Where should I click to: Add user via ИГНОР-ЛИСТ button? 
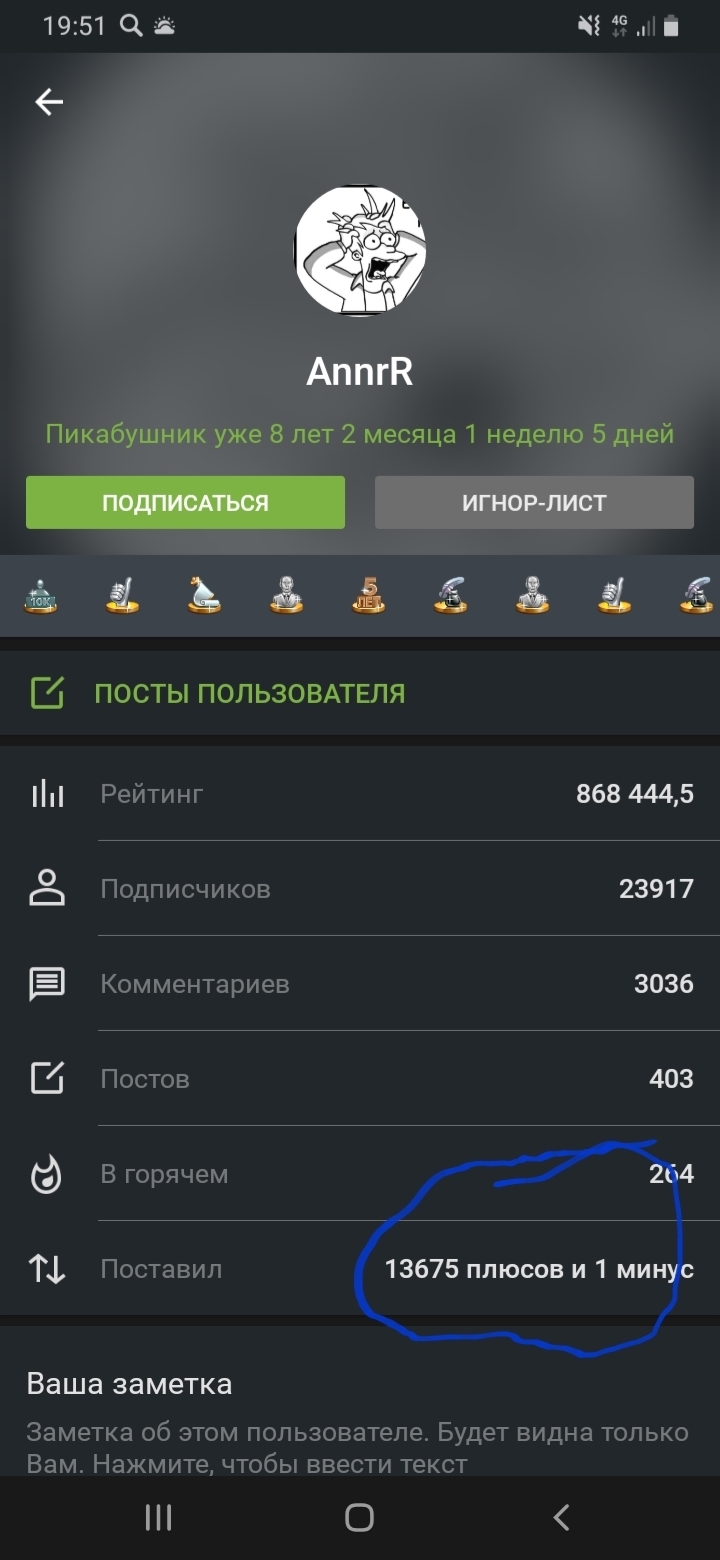coord(534,502)
